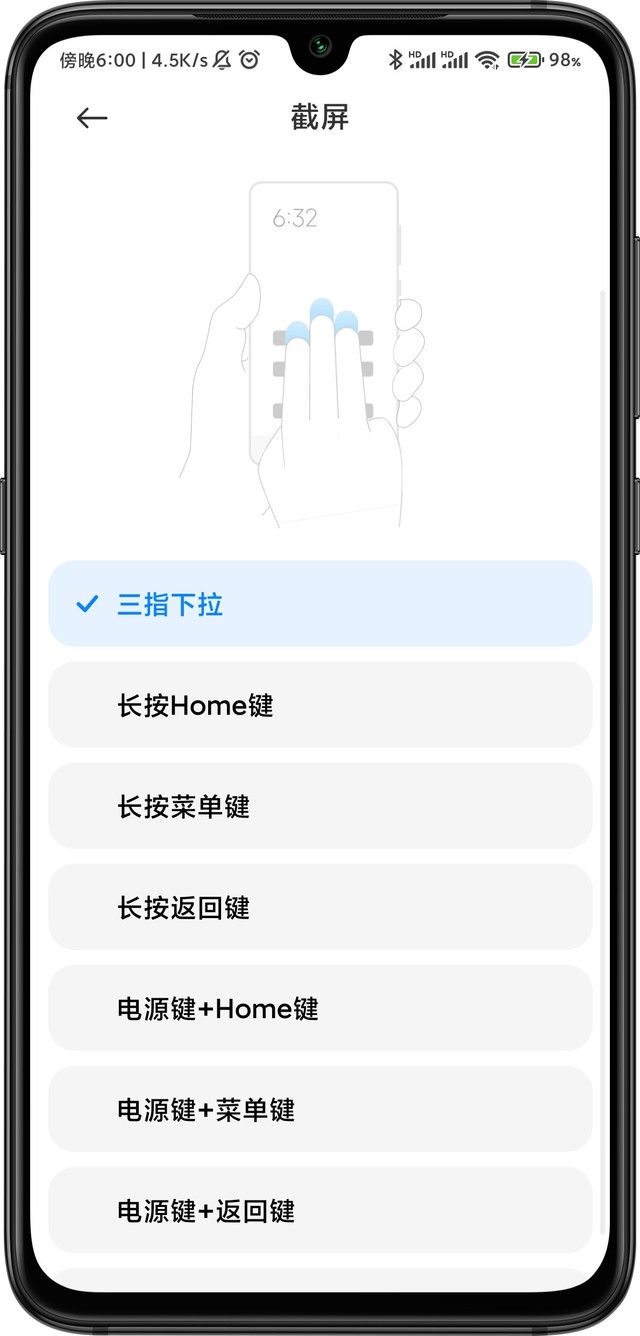
Task: Go back from the 截屏 screen
Action: 91,118
